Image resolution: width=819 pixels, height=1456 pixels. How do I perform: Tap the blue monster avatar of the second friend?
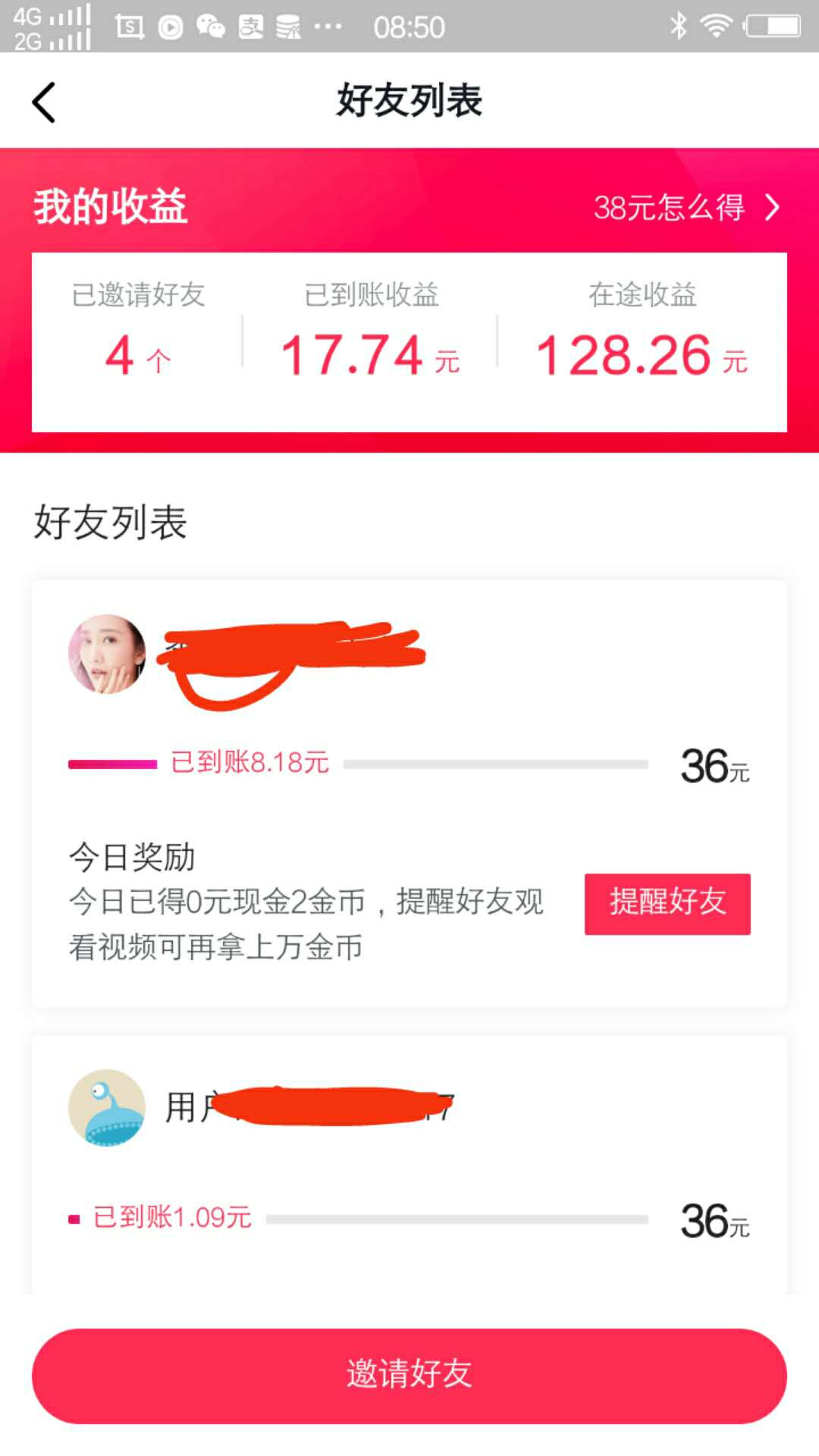pyautogui.click(x=107, y=1107)
